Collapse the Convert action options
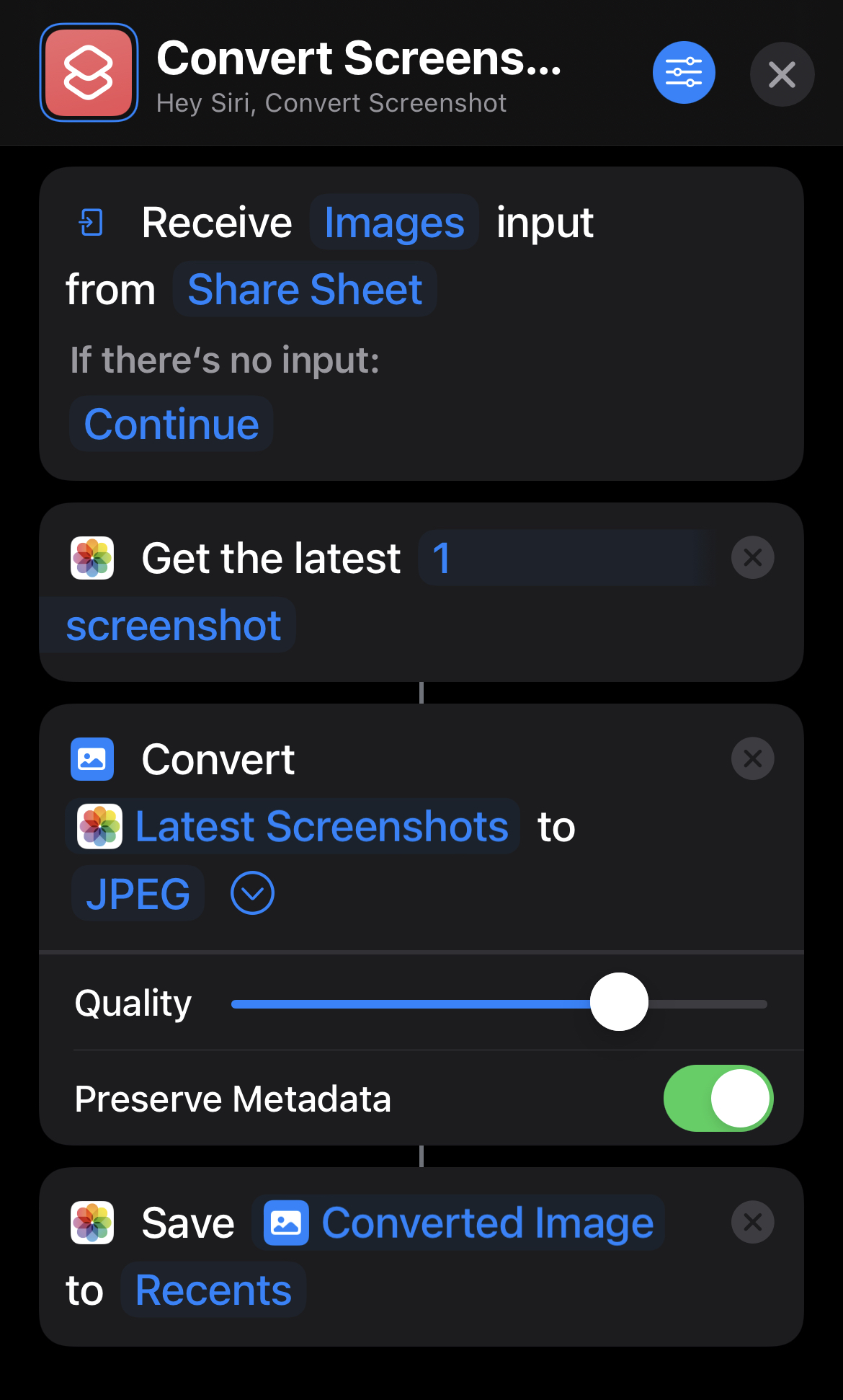This screenshot has width=843, height=1400. point(252,893)
